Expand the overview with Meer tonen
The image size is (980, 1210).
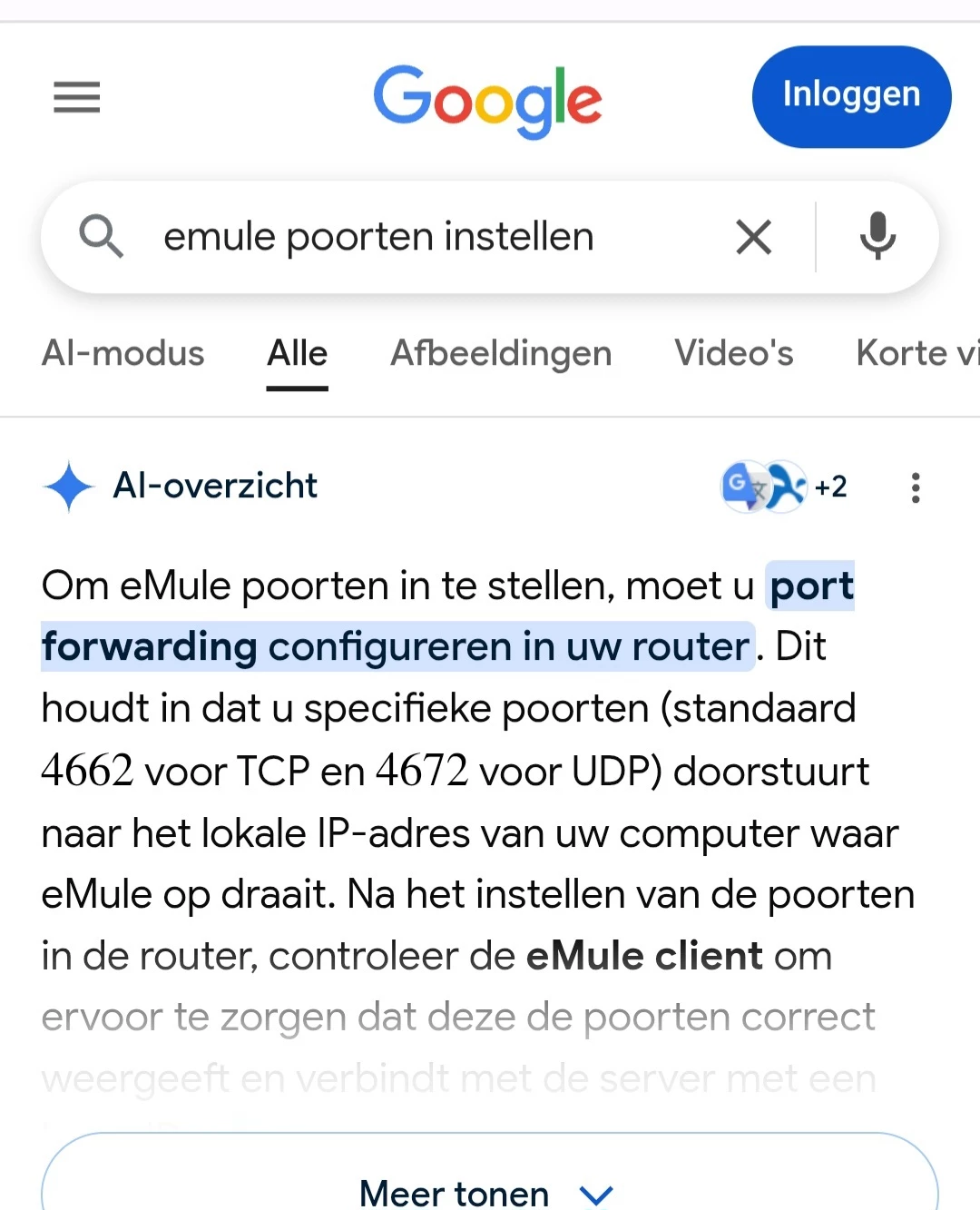(488, 1190)
